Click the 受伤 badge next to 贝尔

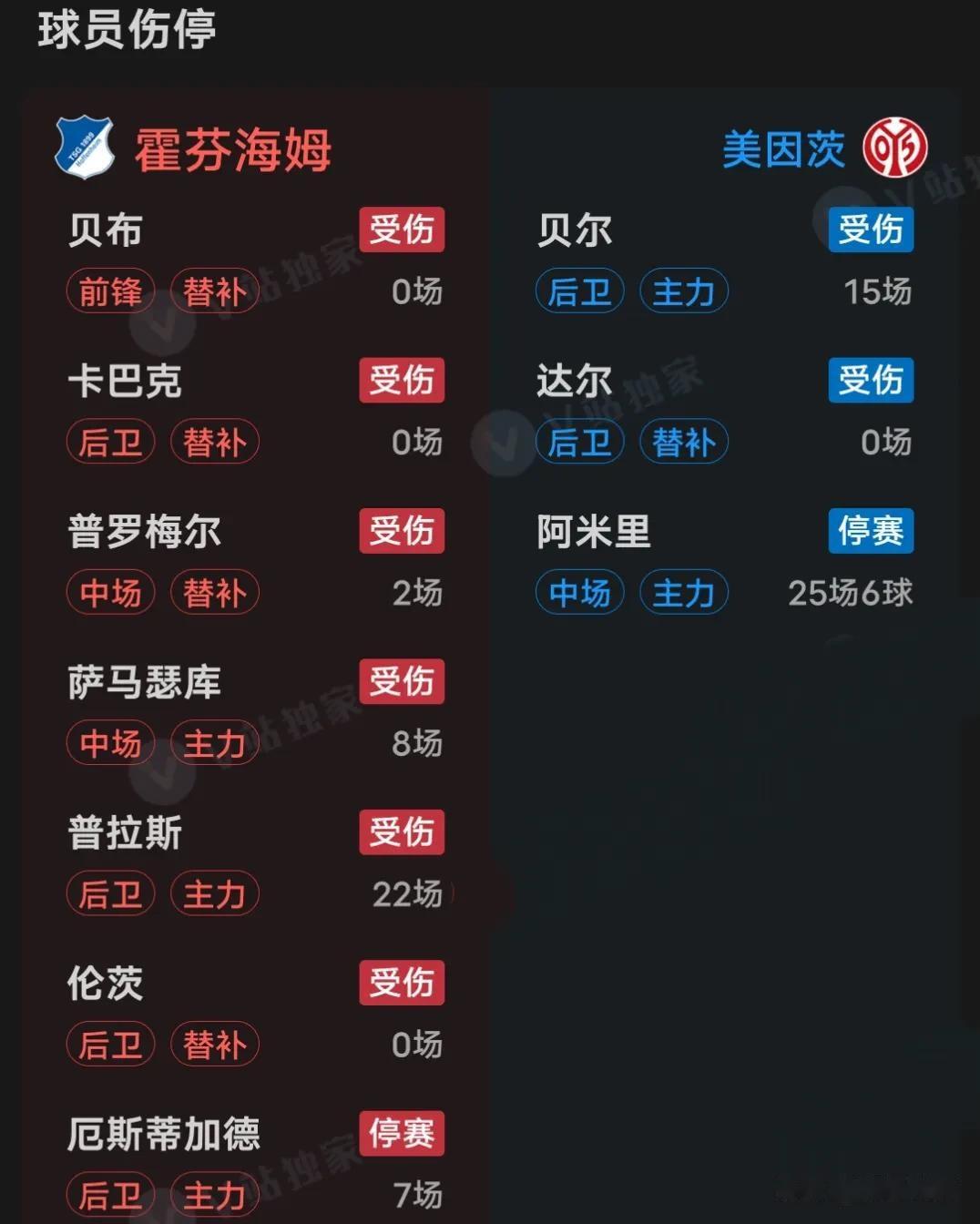871,230
